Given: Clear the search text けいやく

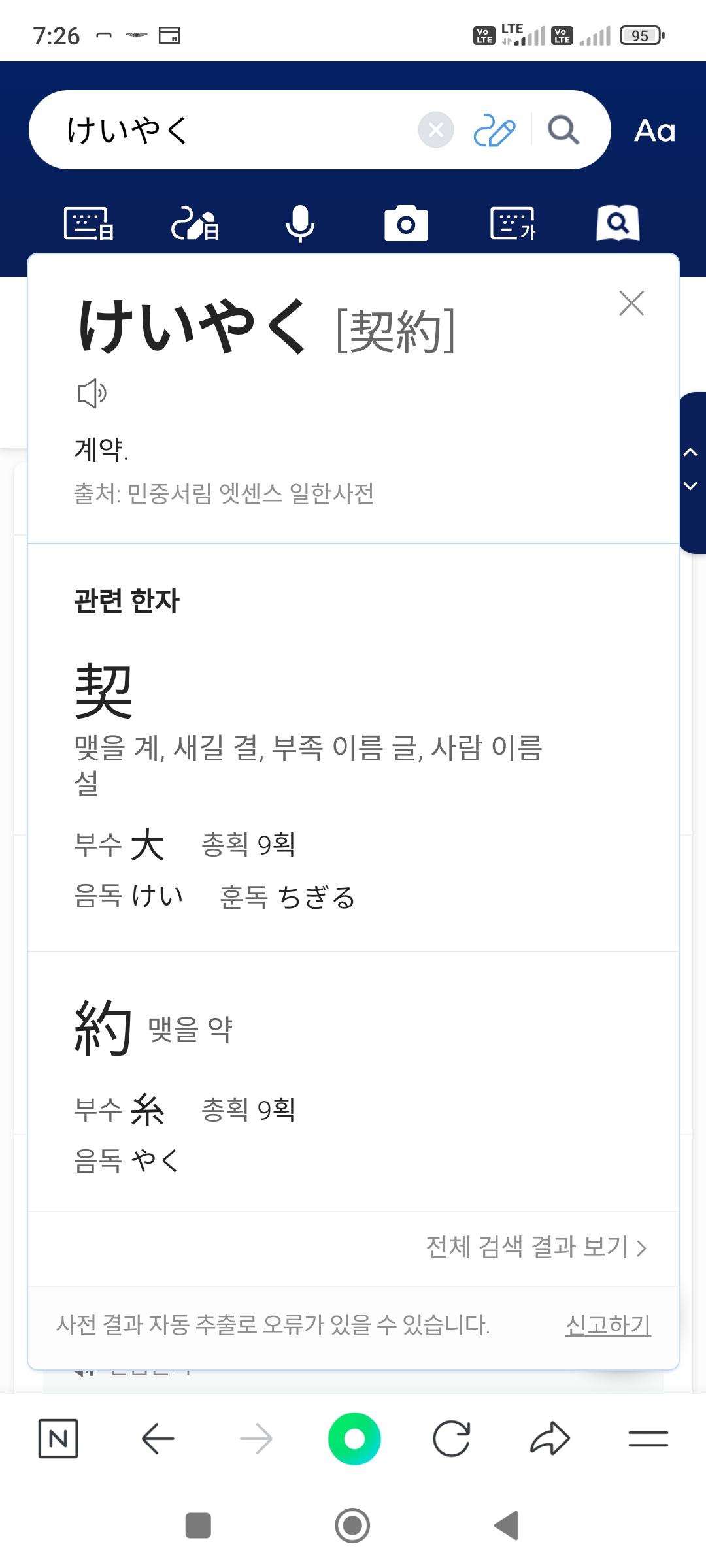Looking at the screenshot, I should pos(436,130).
